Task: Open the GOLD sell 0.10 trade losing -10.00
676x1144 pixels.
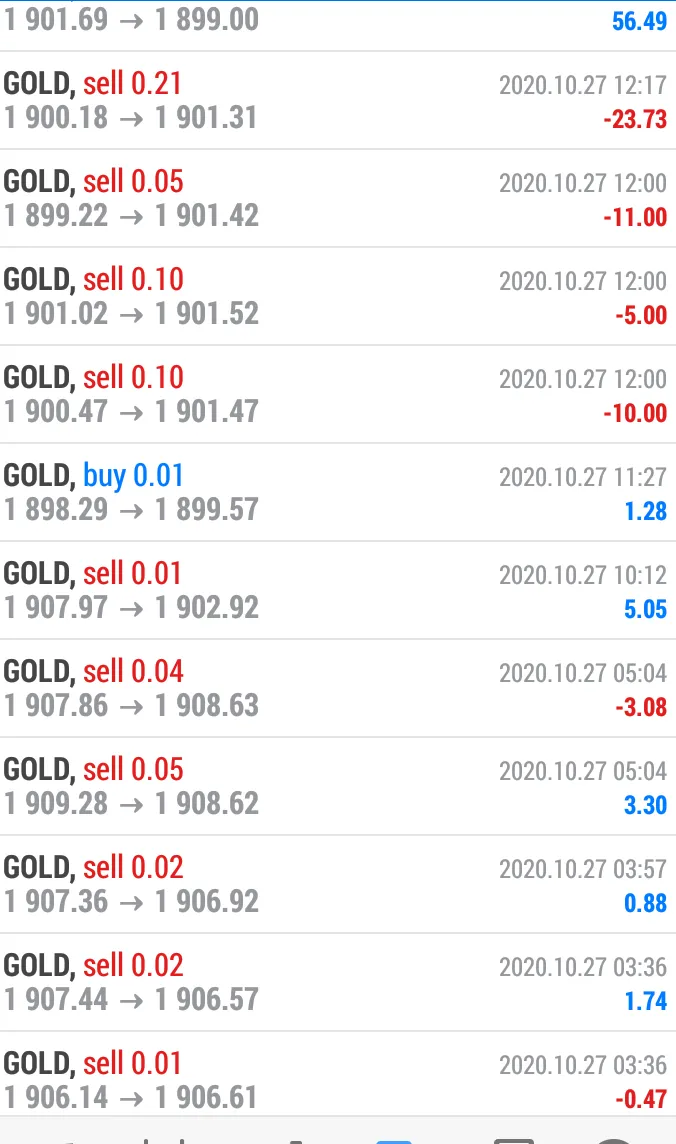Action: tap(338, 394)
